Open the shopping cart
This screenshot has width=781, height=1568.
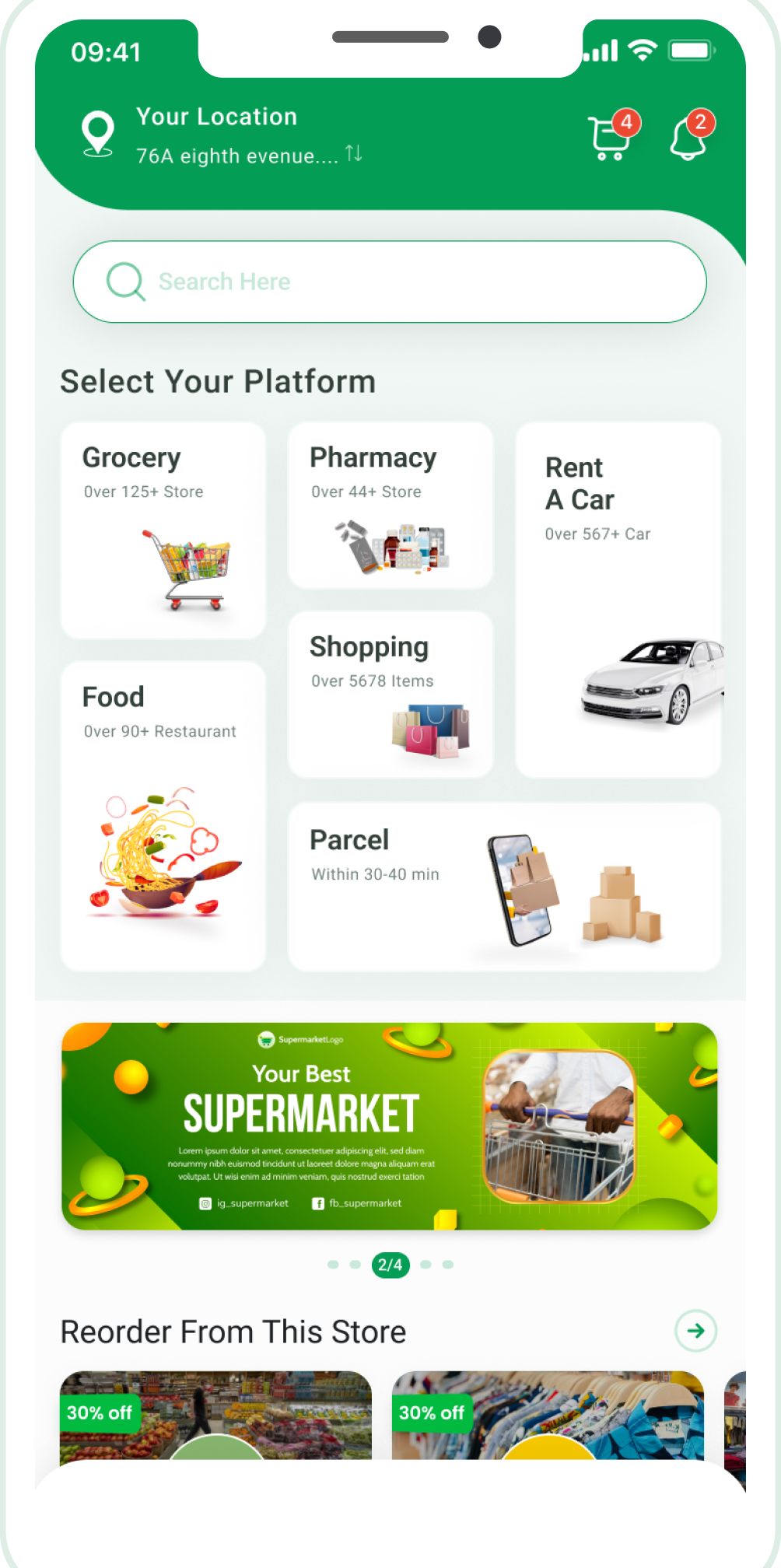608,138
